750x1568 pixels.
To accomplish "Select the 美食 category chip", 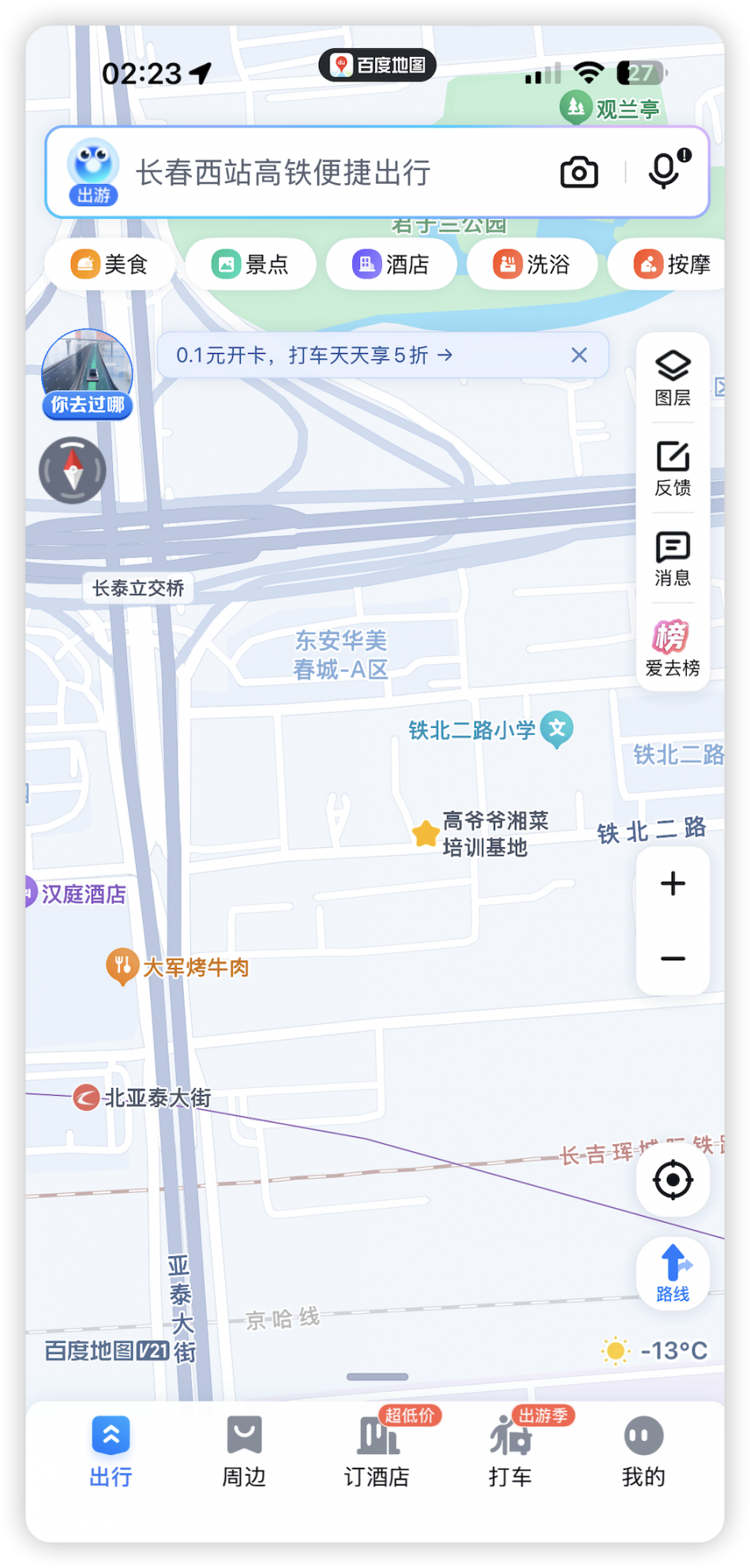I will 110,264.
